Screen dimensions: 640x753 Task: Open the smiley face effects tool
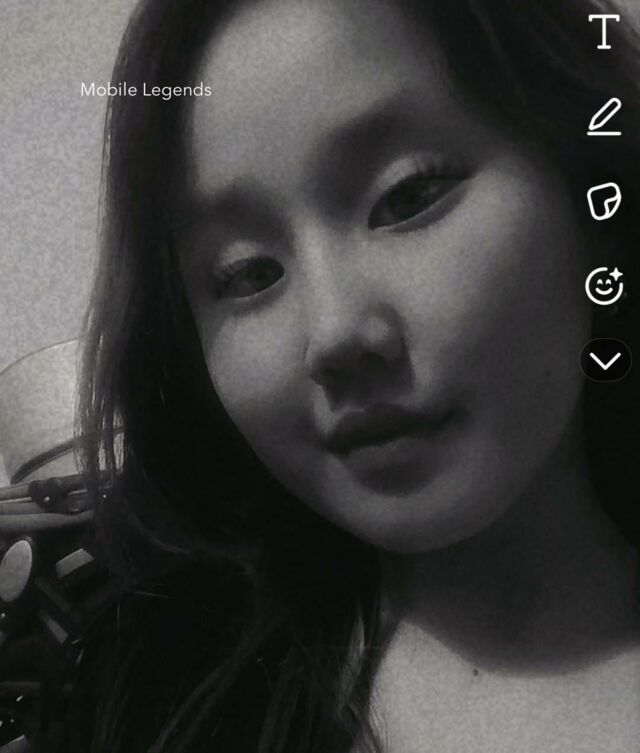(x=604, y=286)
